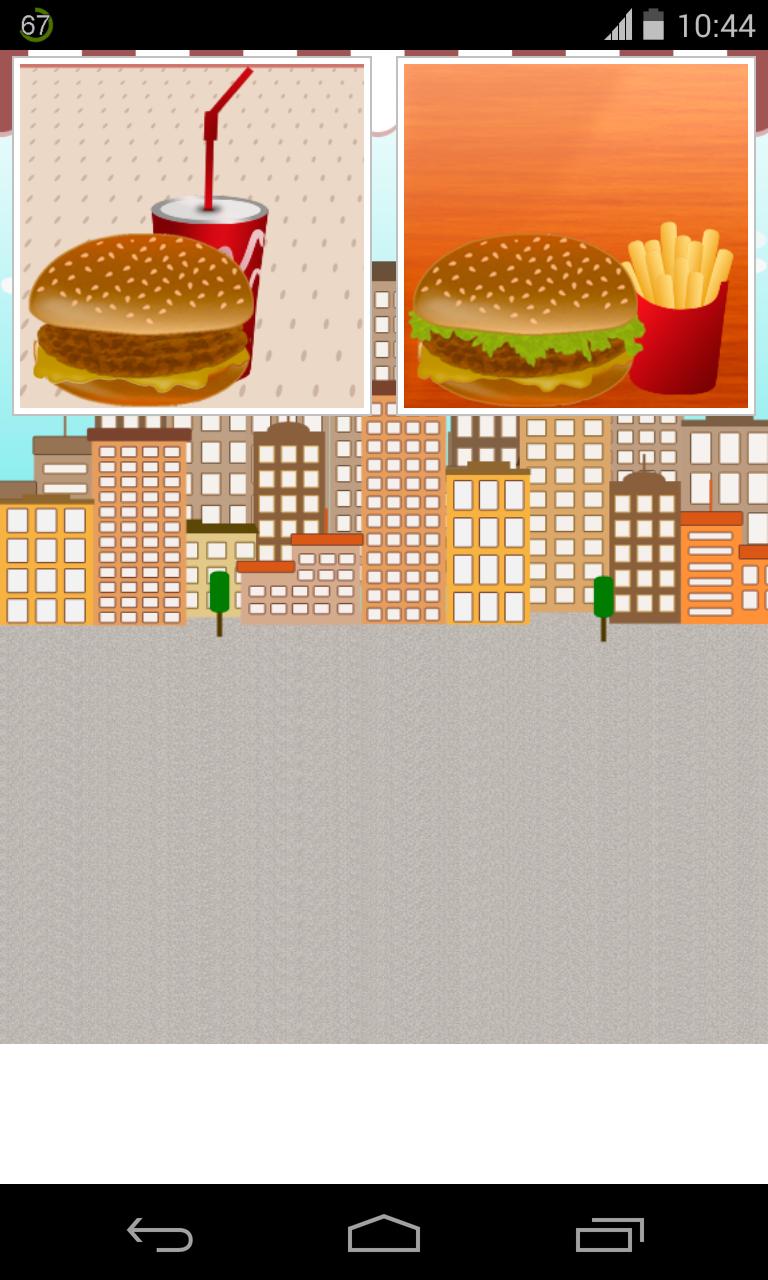
Task: Tap the notification badge showing 67
Action: tap(36, 25)
